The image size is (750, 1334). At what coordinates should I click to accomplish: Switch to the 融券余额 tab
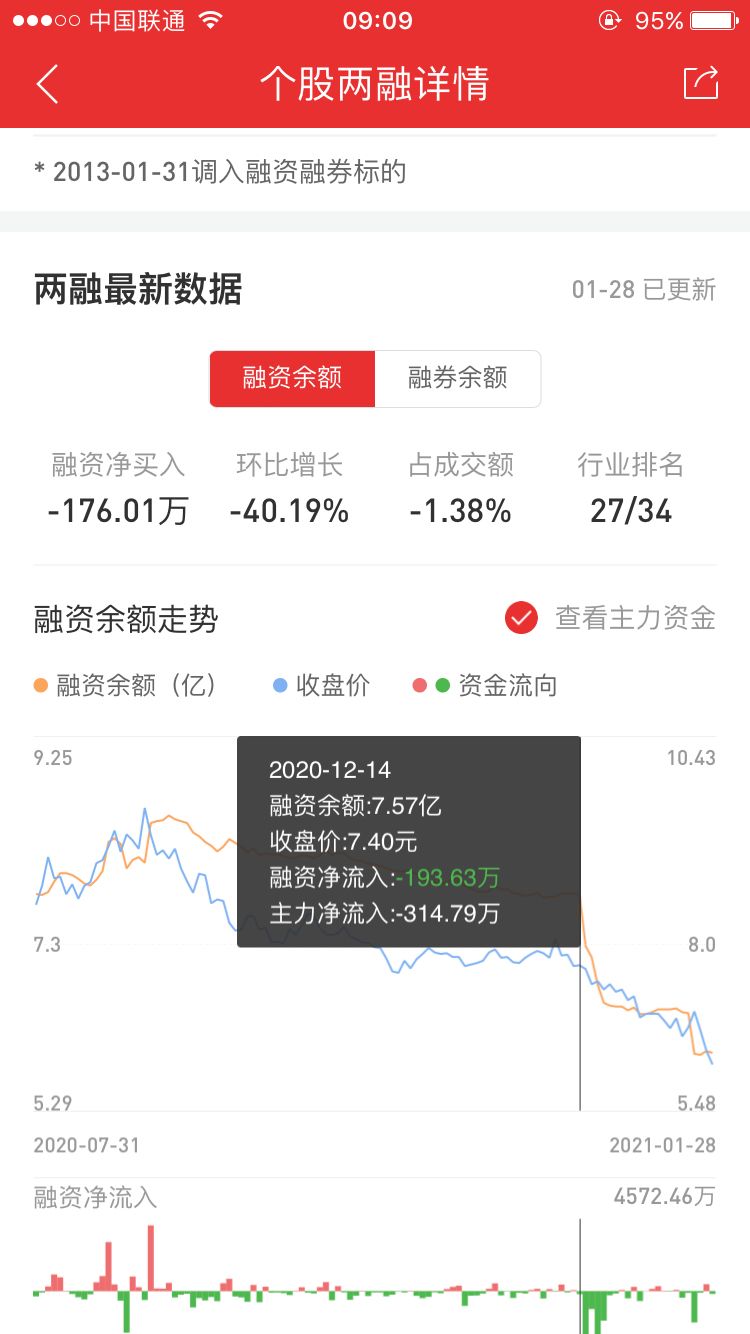point(458,378)
